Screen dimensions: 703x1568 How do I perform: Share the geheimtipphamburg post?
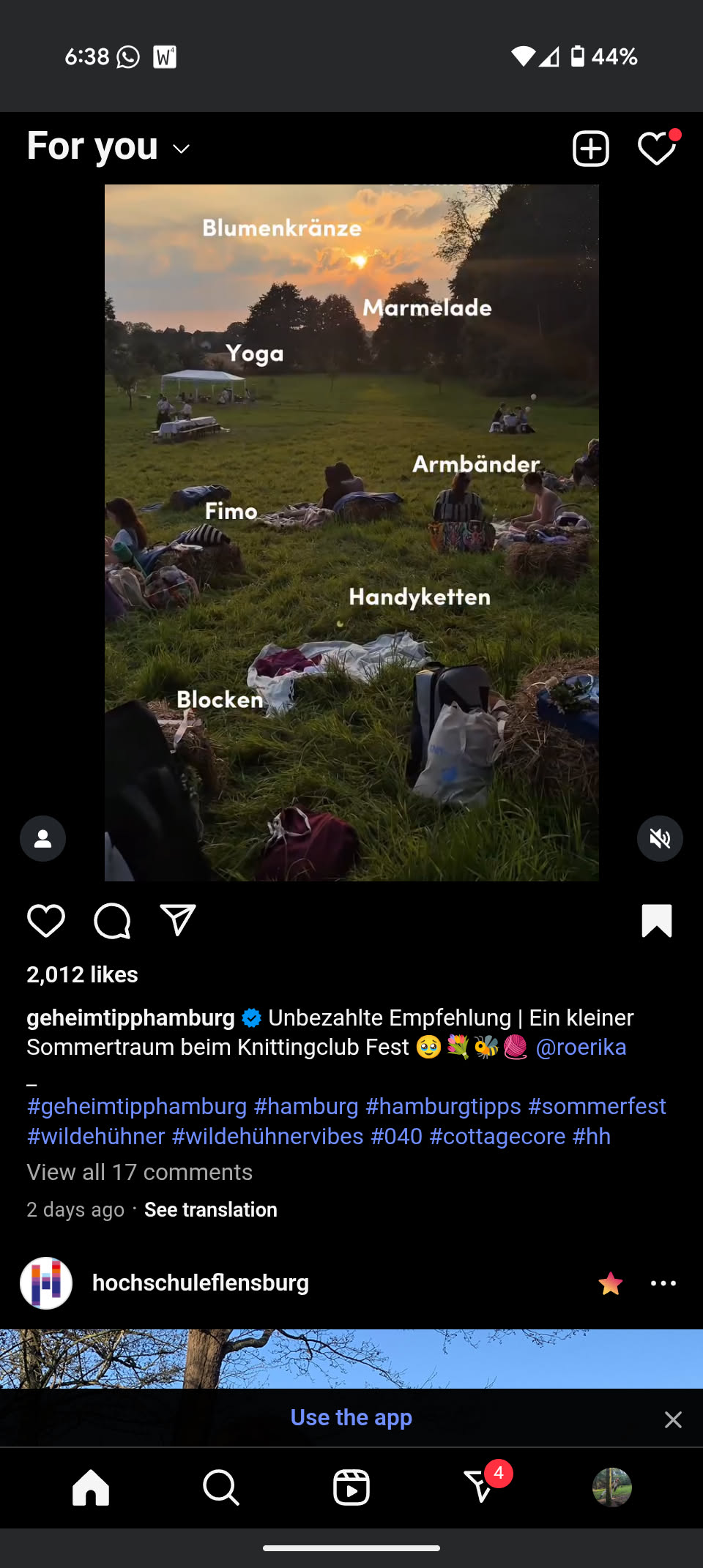point(178,920)
